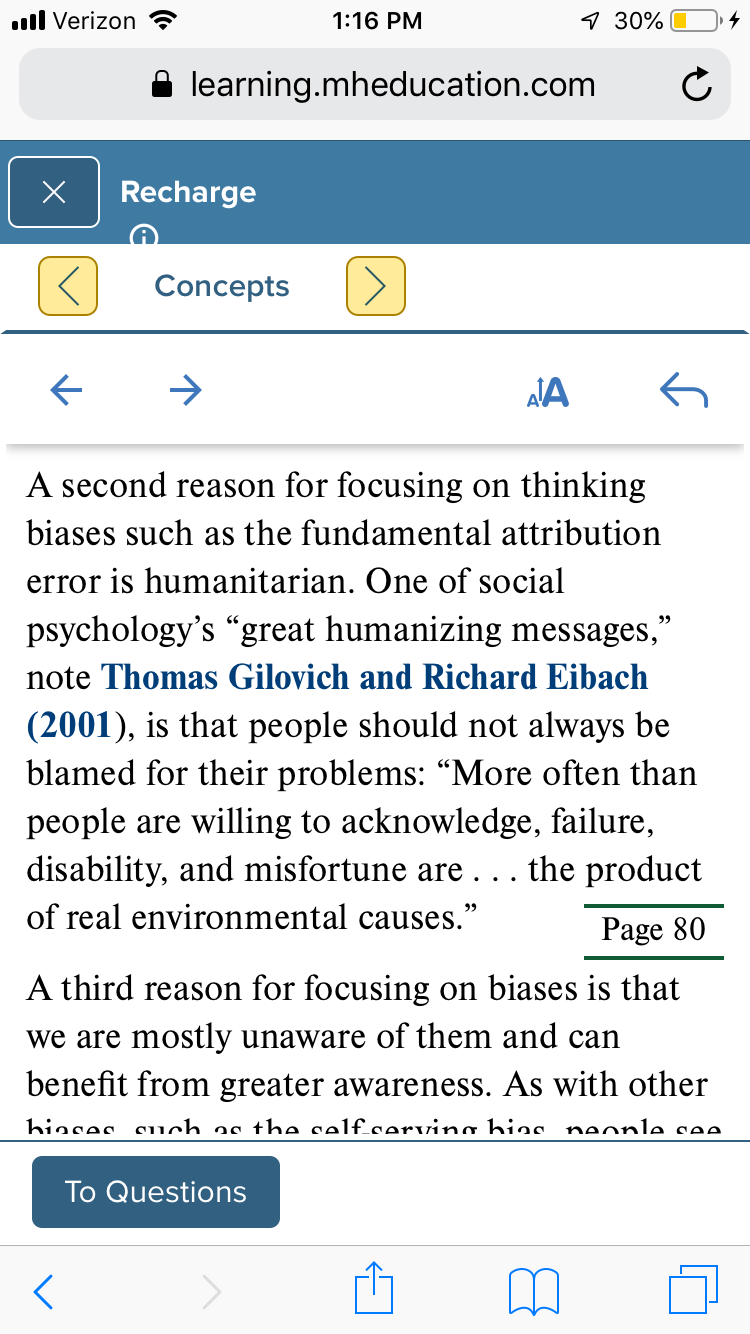Go back in Safari's bottom toolbar
The height and width of the screenshot is (1334, 750).
click(x=42, y=1292)
